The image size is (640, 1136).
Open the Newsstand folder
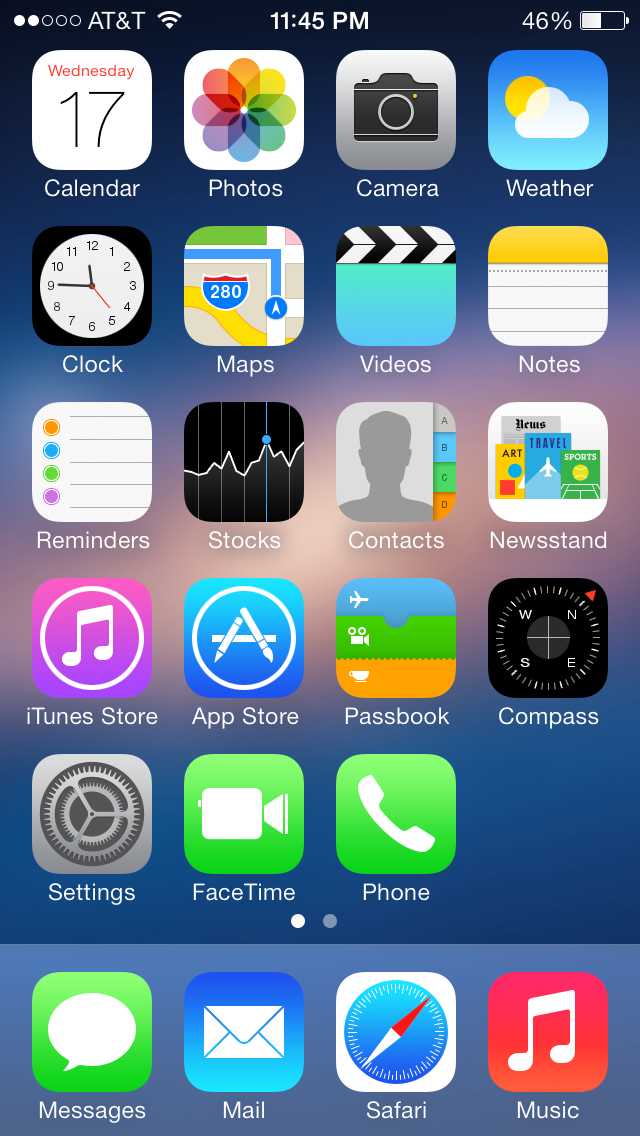pos(548,462)
